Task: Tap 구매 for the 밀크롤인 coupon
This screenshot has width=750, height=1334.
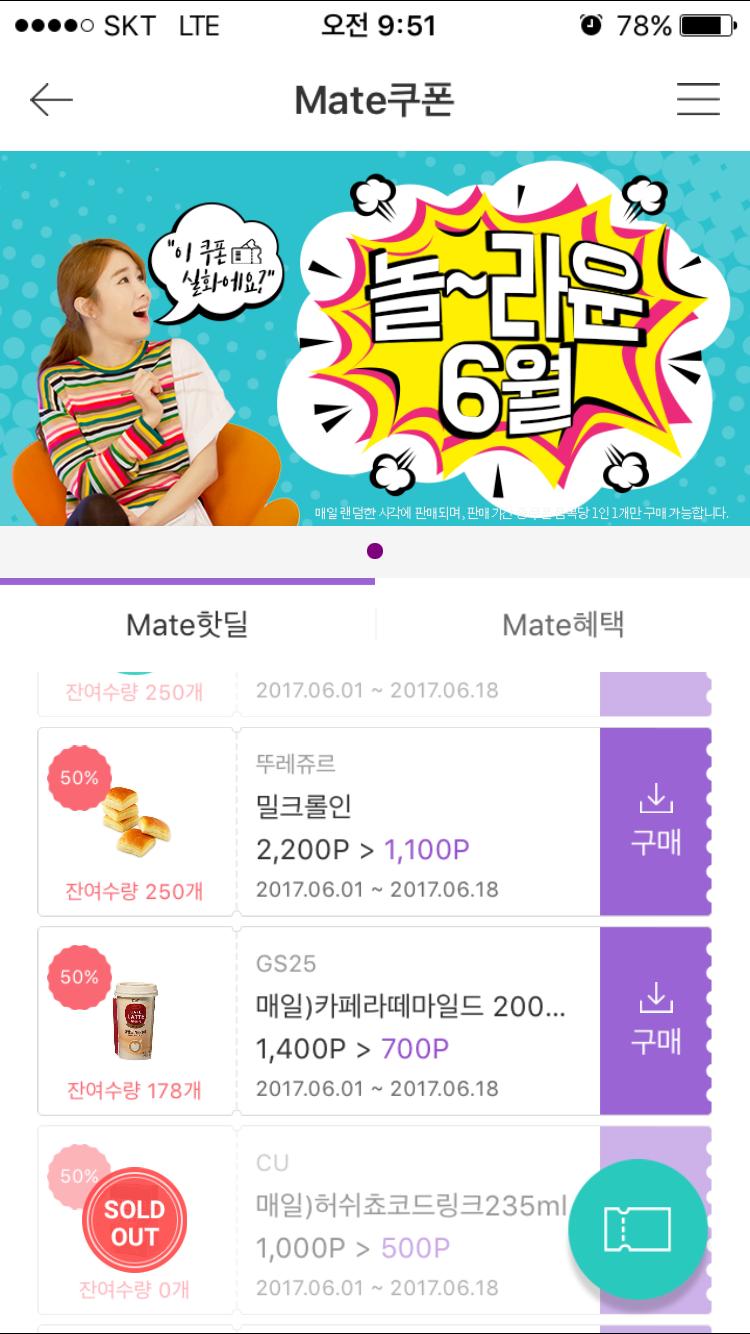Action: click(655, 821)
